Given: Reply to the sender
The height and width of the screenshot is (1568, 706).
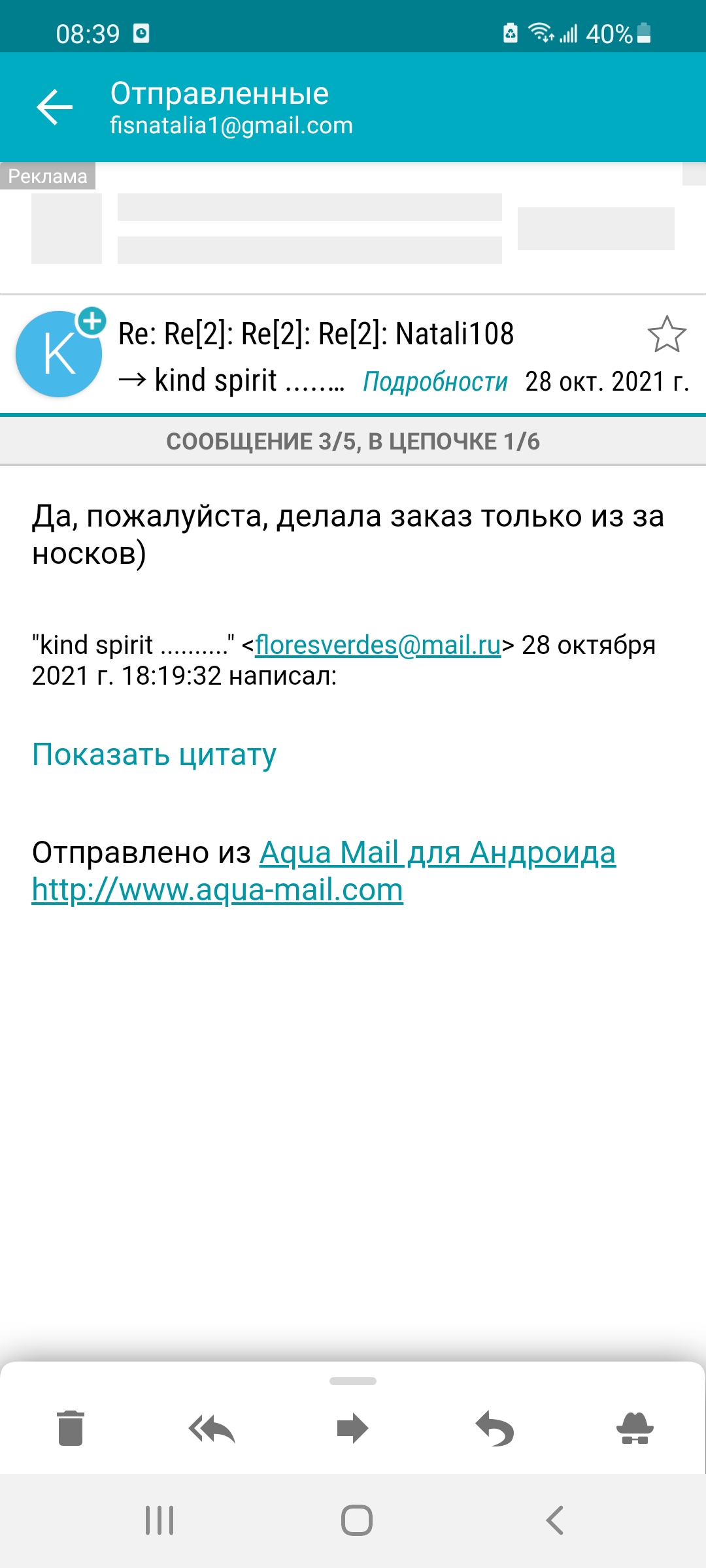Looking at the screenshot, I should point(495,1429).
